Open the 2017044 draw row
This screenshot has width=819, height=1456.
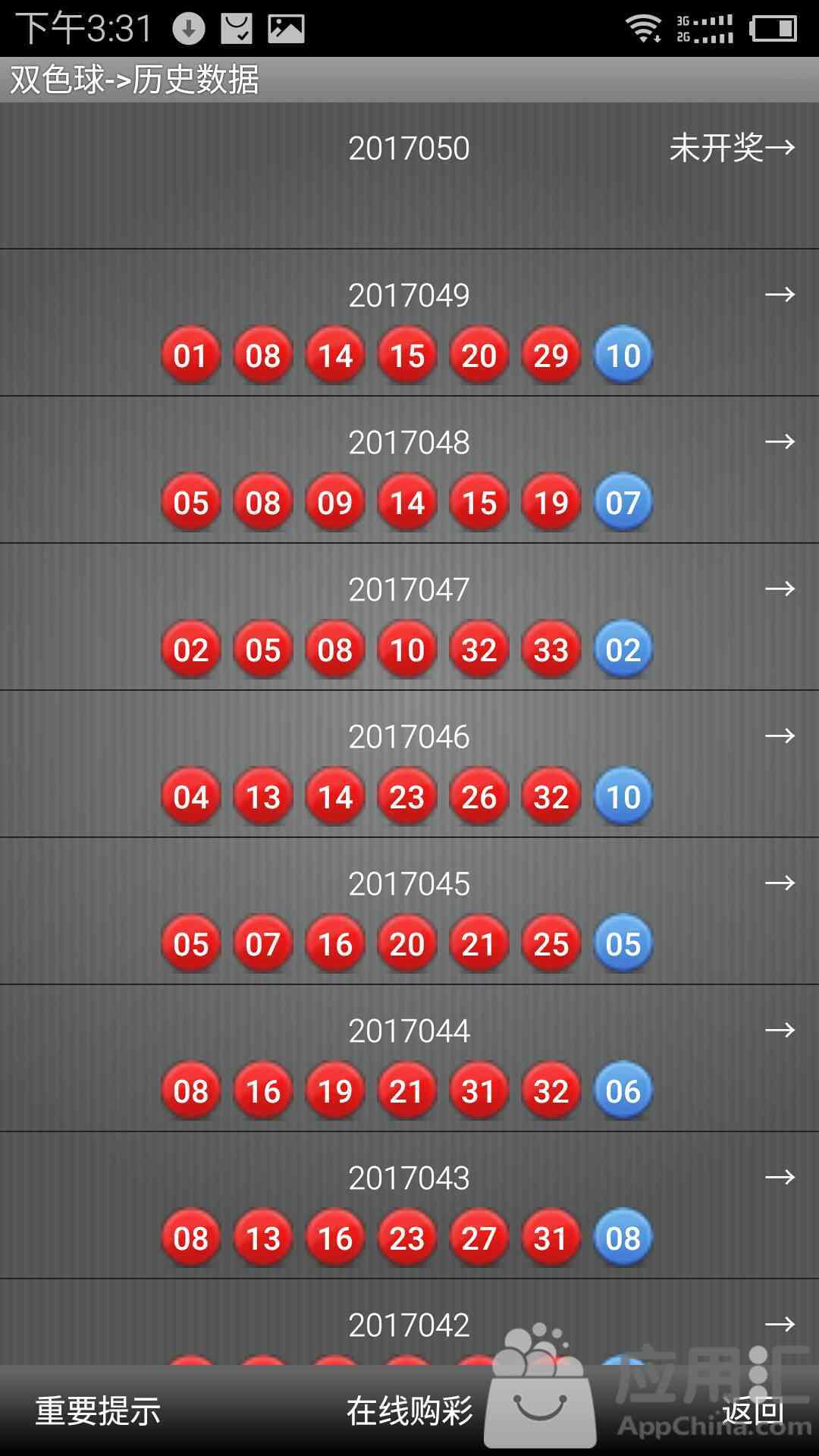tap(409, 1059)
